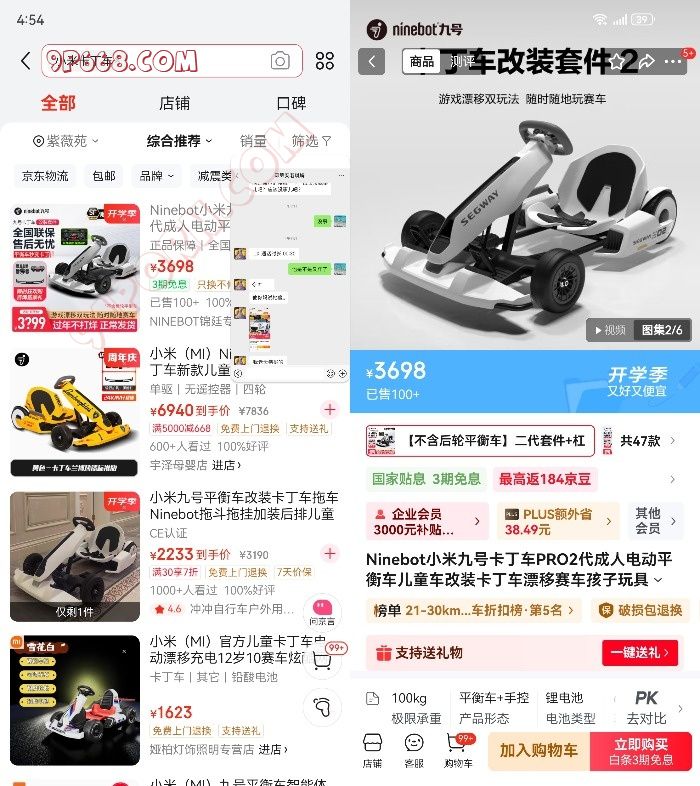Viewport: 700px width, 786px height.
Task: Expand the 综合推荐 sort dropdown
Action: point(180,142)
